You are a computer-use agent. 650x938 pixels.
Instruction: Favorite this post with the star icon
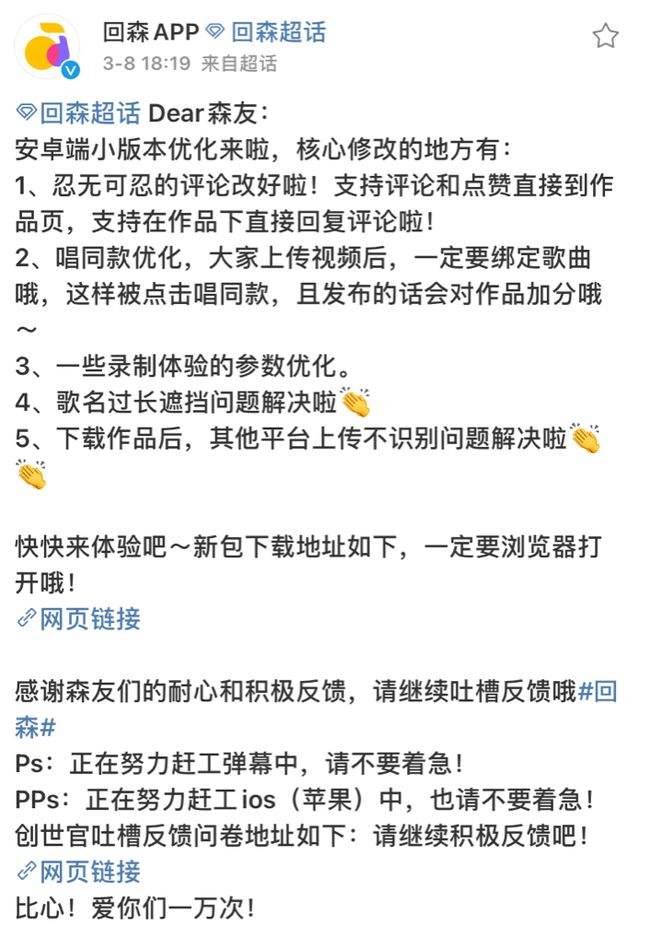(x=605, y=37)
